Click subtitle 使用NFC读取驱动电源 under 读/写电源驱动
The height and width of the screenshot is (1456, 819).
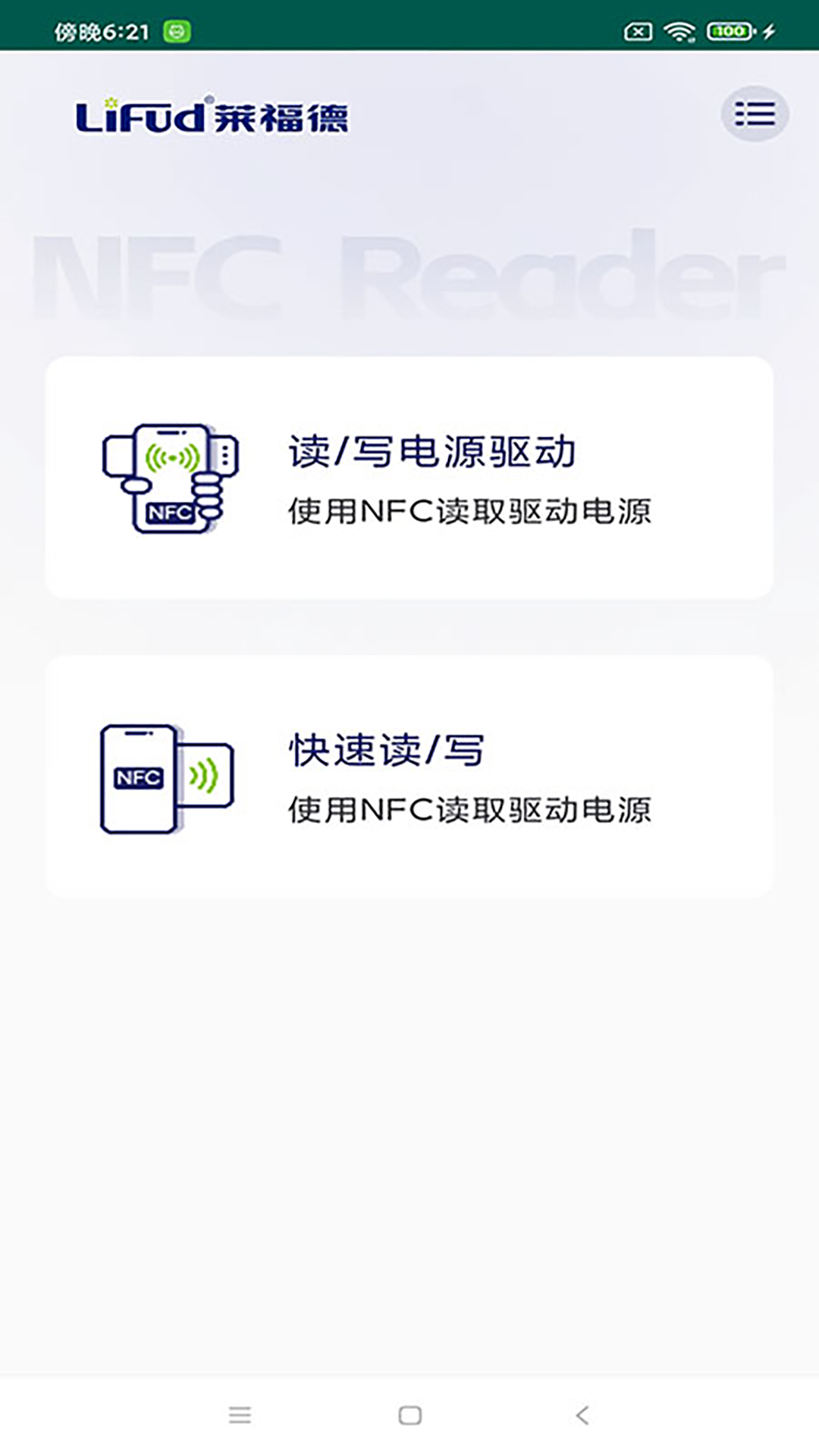(x=473, y=510)
